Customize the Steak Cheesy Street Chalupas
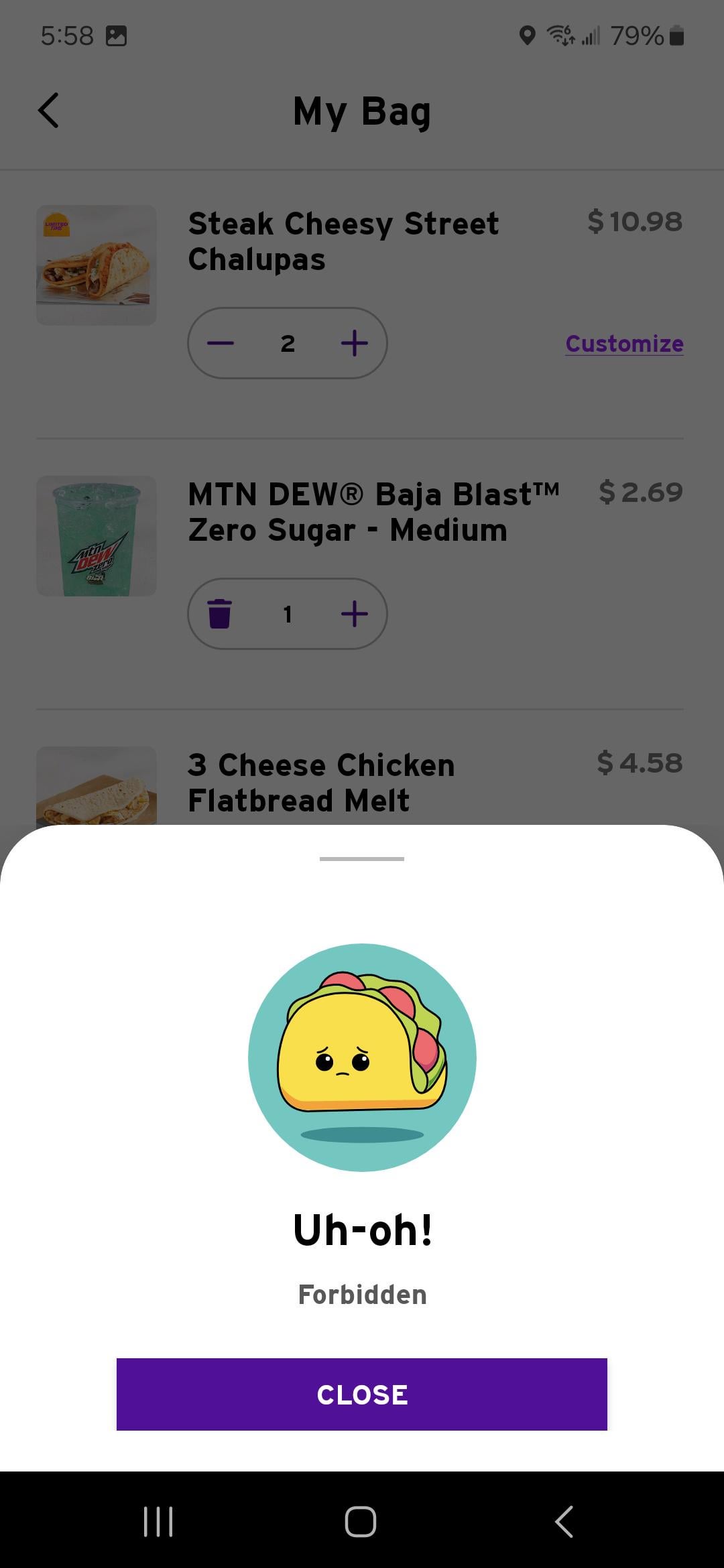Image resolution: width=724 pixels, height=1568 pixels. point(624,344)
